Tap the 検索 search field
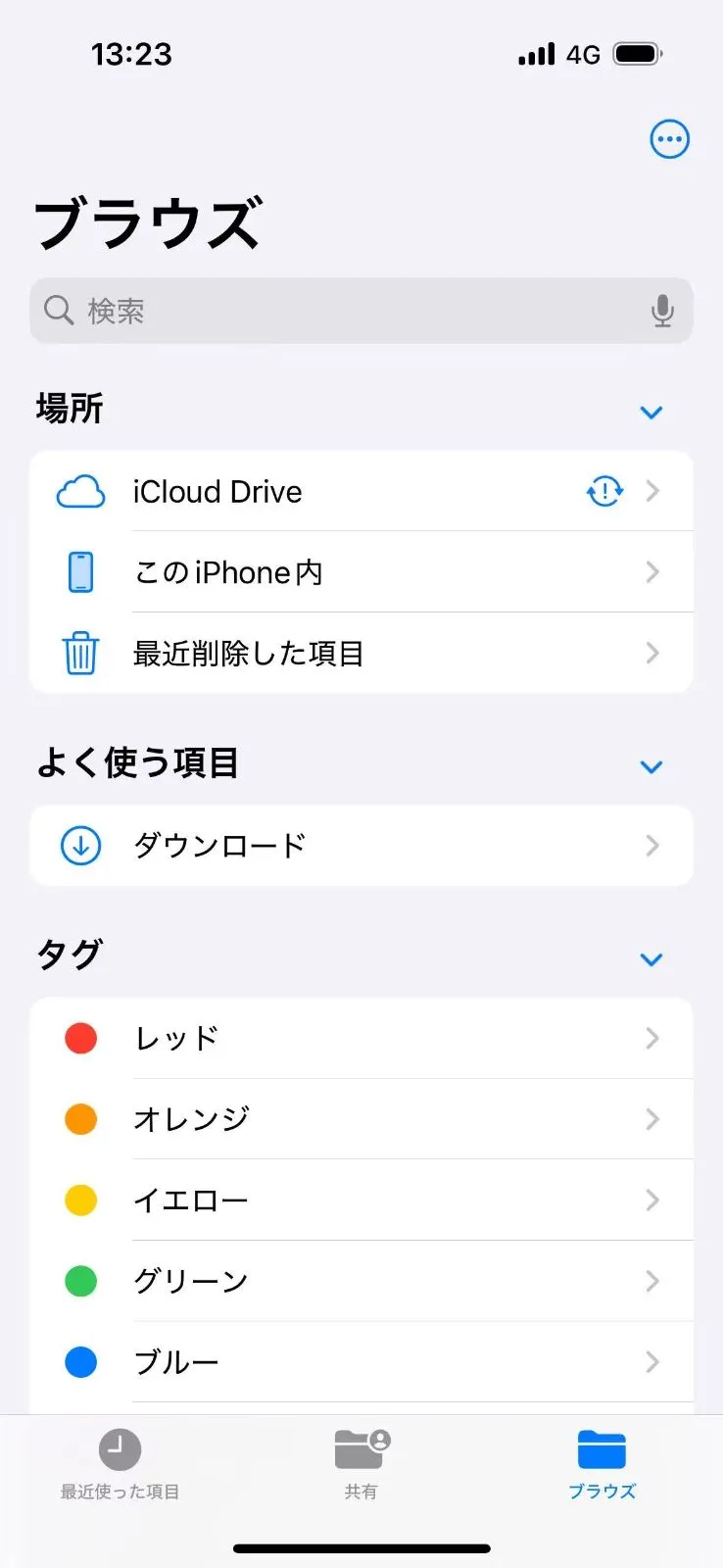This screenshot has width=723, height=1568. [361, 311]
